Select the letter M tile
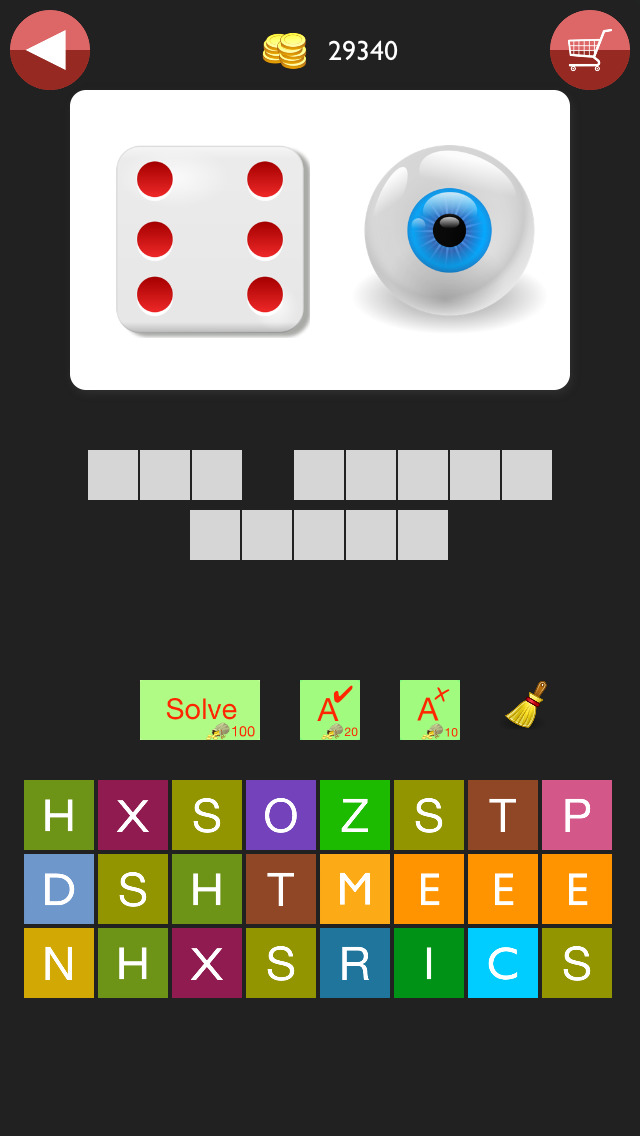The image size is (640, 1136). (355, 889)
